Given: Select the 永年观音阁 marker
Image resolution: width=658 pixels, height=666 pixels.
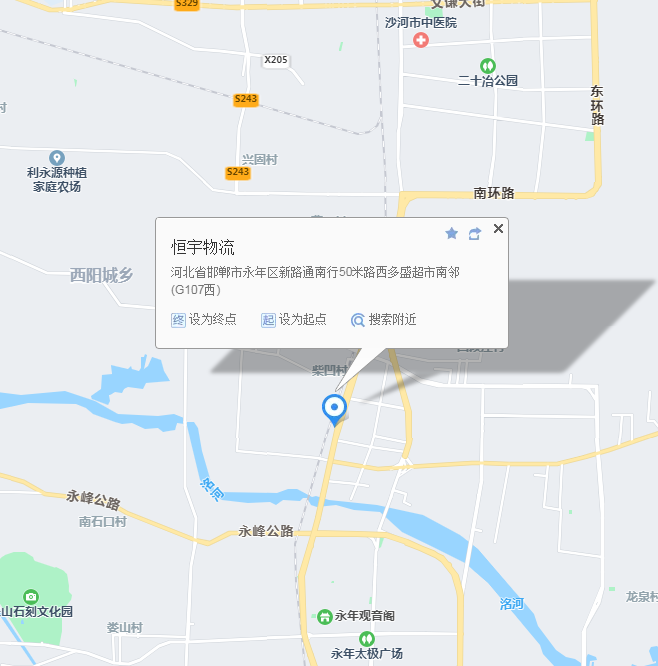Looking at the screenshot, I should 325,617.
